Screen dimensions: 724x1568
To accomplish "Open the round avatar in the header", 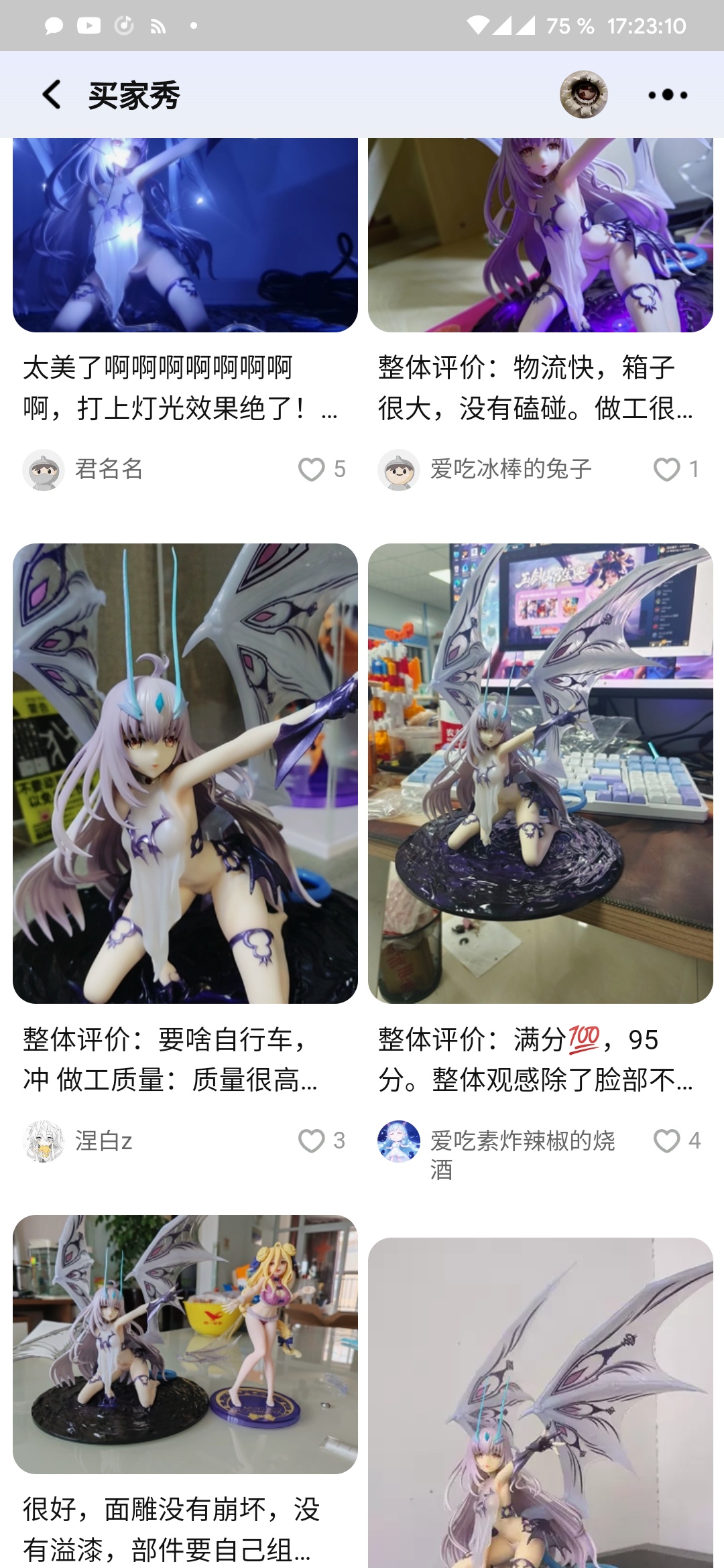I will 583,94.
